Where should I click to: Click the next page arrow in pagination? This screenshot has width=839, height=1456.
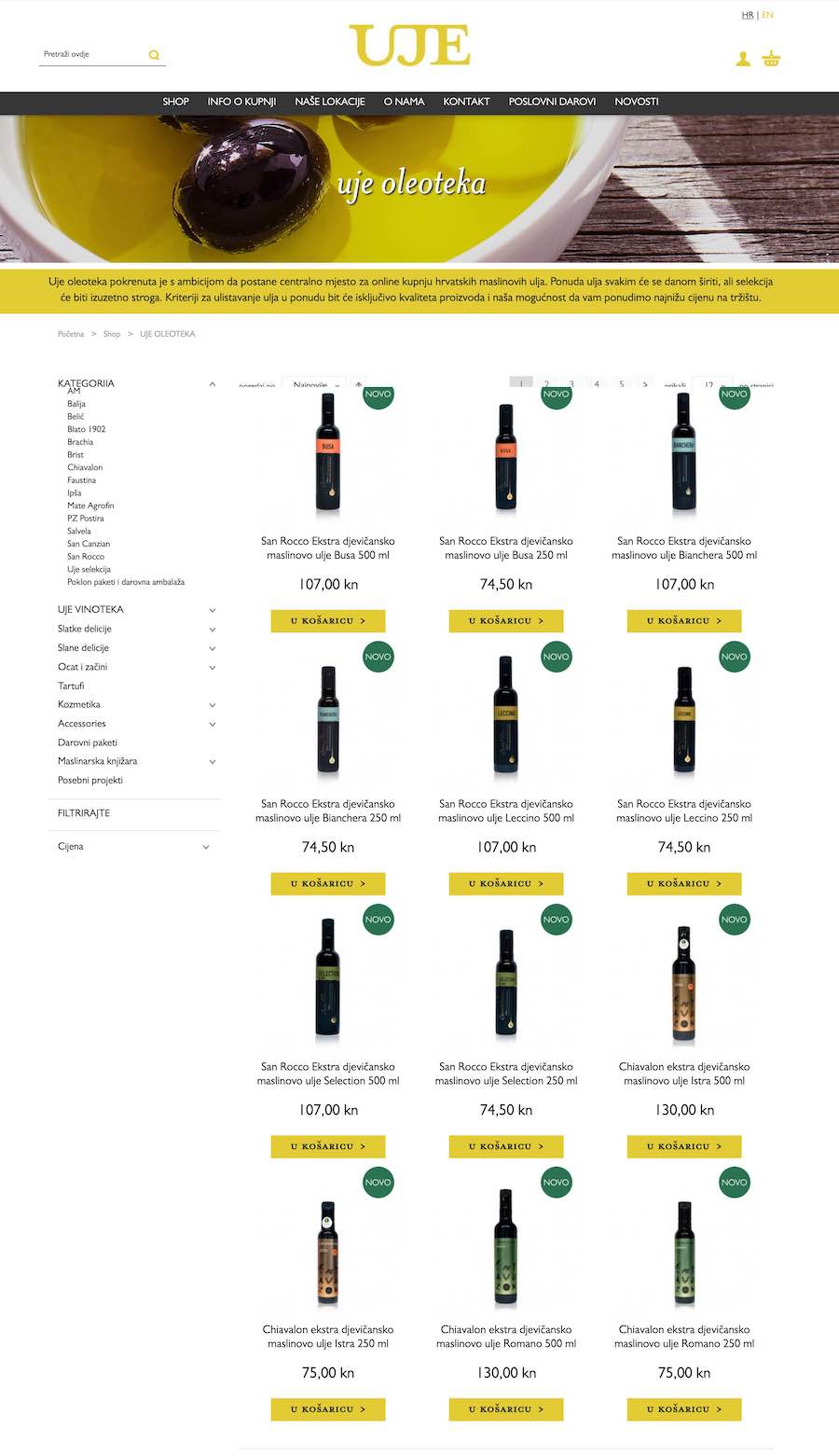645,382
